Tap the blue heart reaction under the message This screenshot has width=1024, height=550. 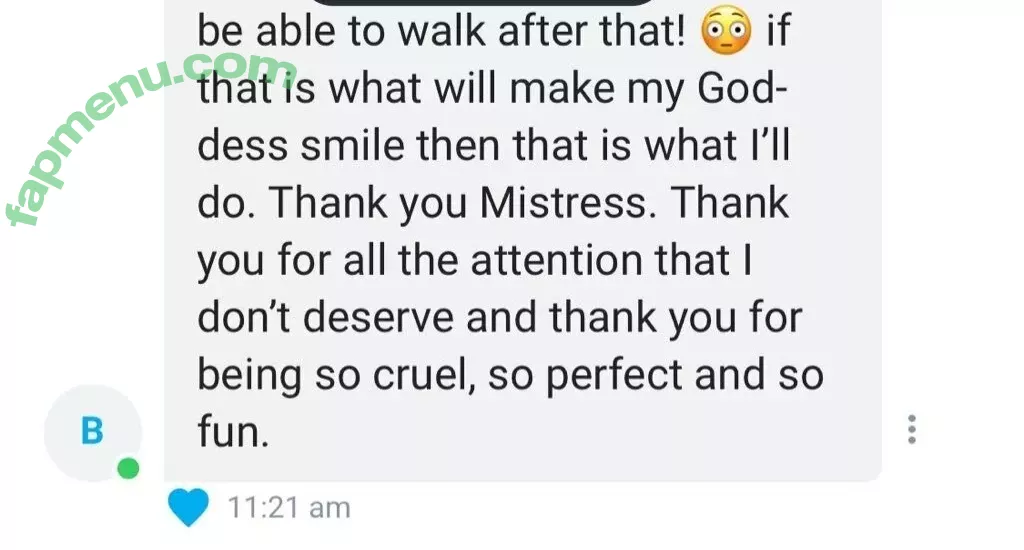pos(187,507)
